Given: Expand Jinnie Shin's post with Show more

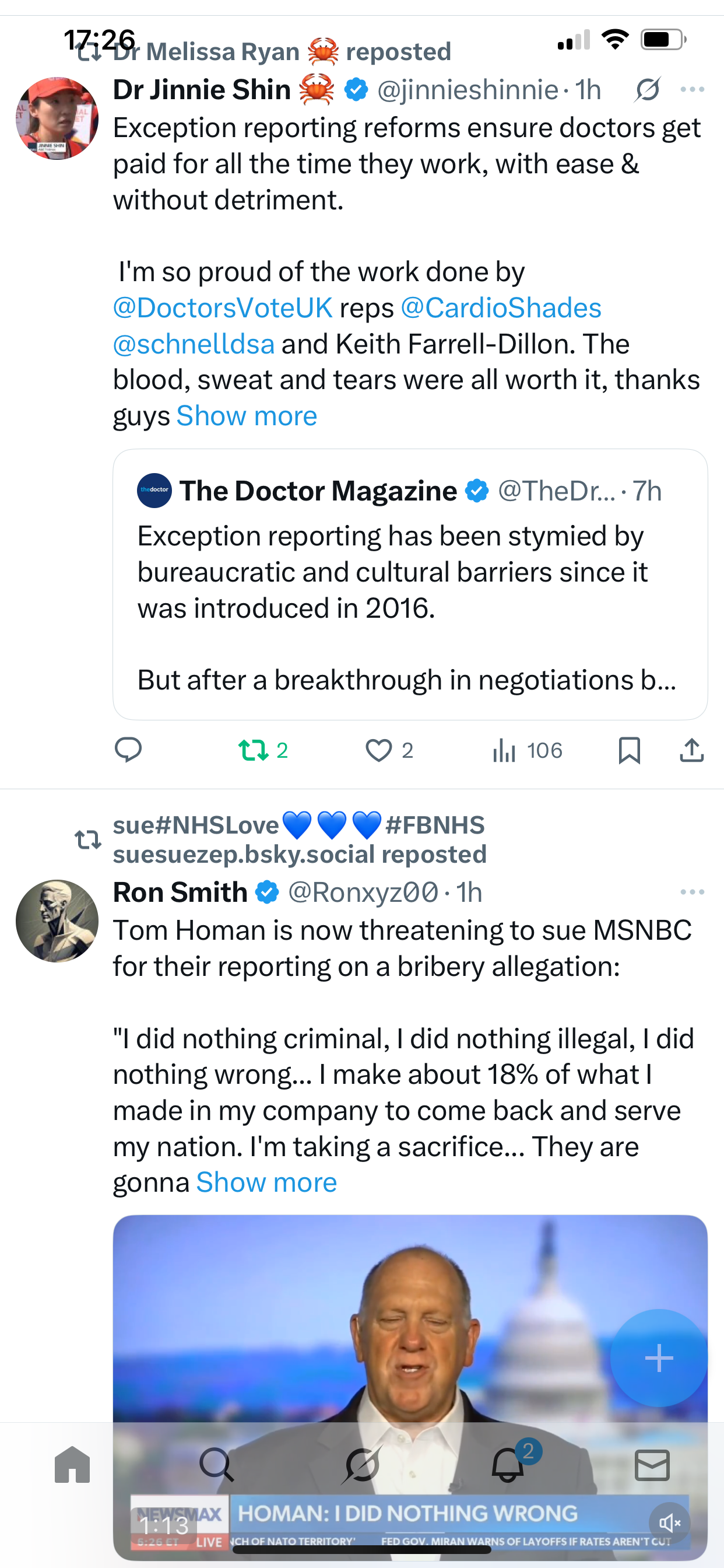Looking at the screenshot, I should (x=247, y=416).
